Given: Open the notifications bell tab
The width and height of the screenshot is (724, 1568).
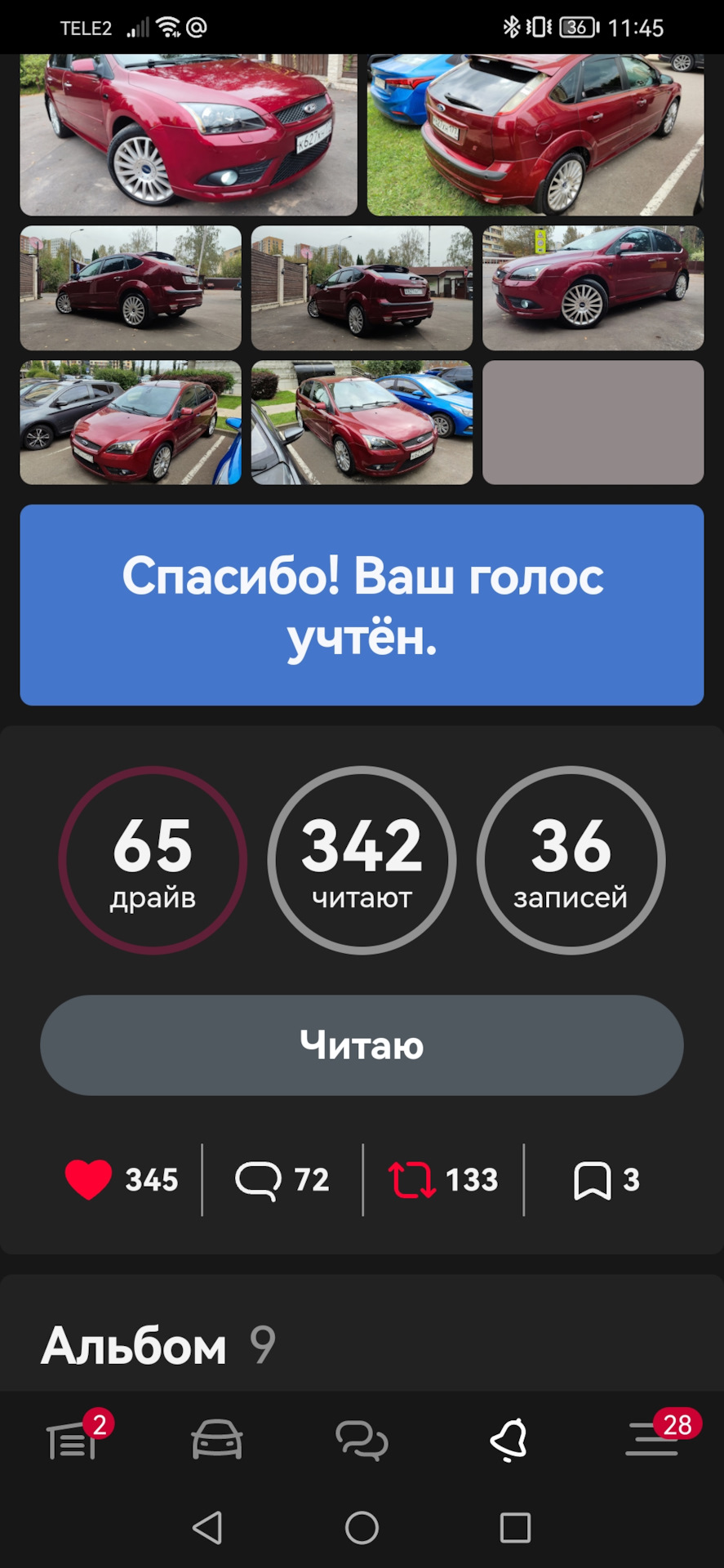Looking at the screenshot, I should (x=508, y=1441).
